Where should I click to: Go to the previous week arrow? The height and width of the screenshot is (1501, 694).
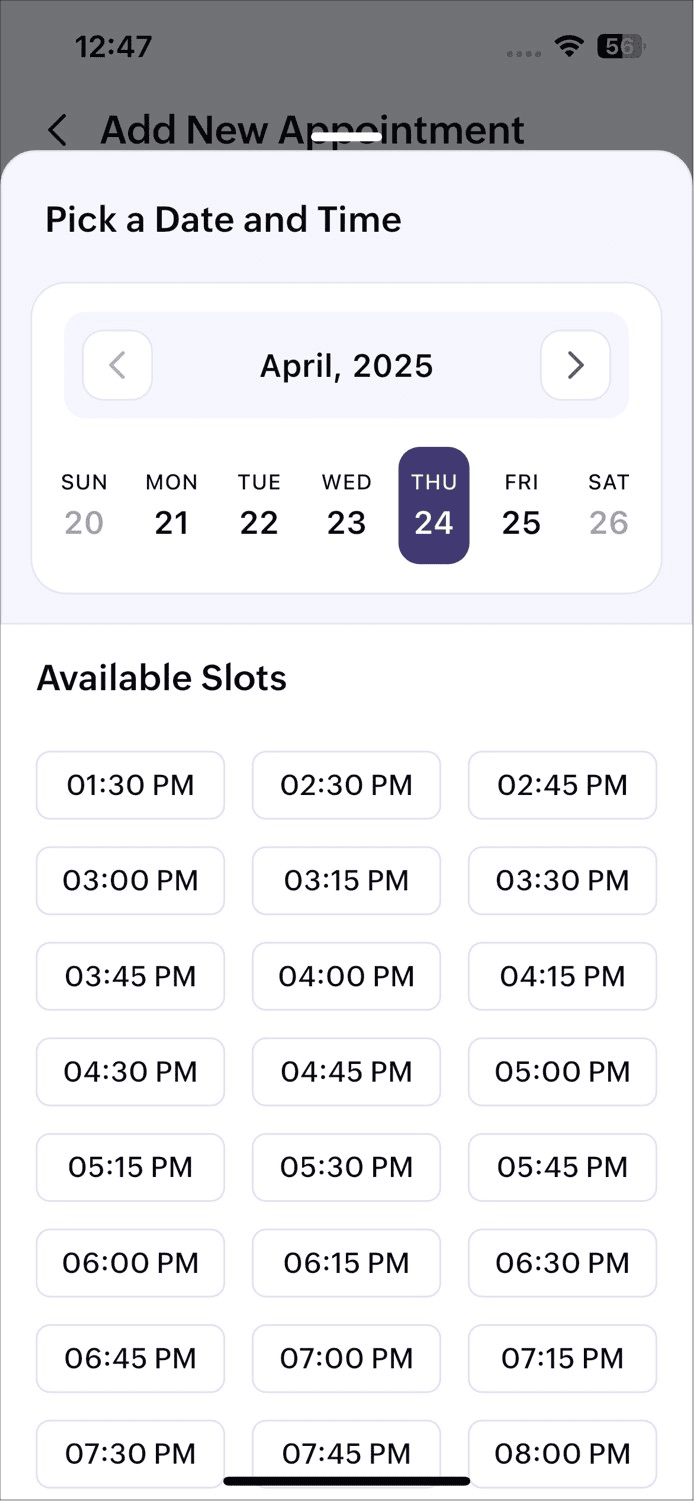click(x=117, y=365)
